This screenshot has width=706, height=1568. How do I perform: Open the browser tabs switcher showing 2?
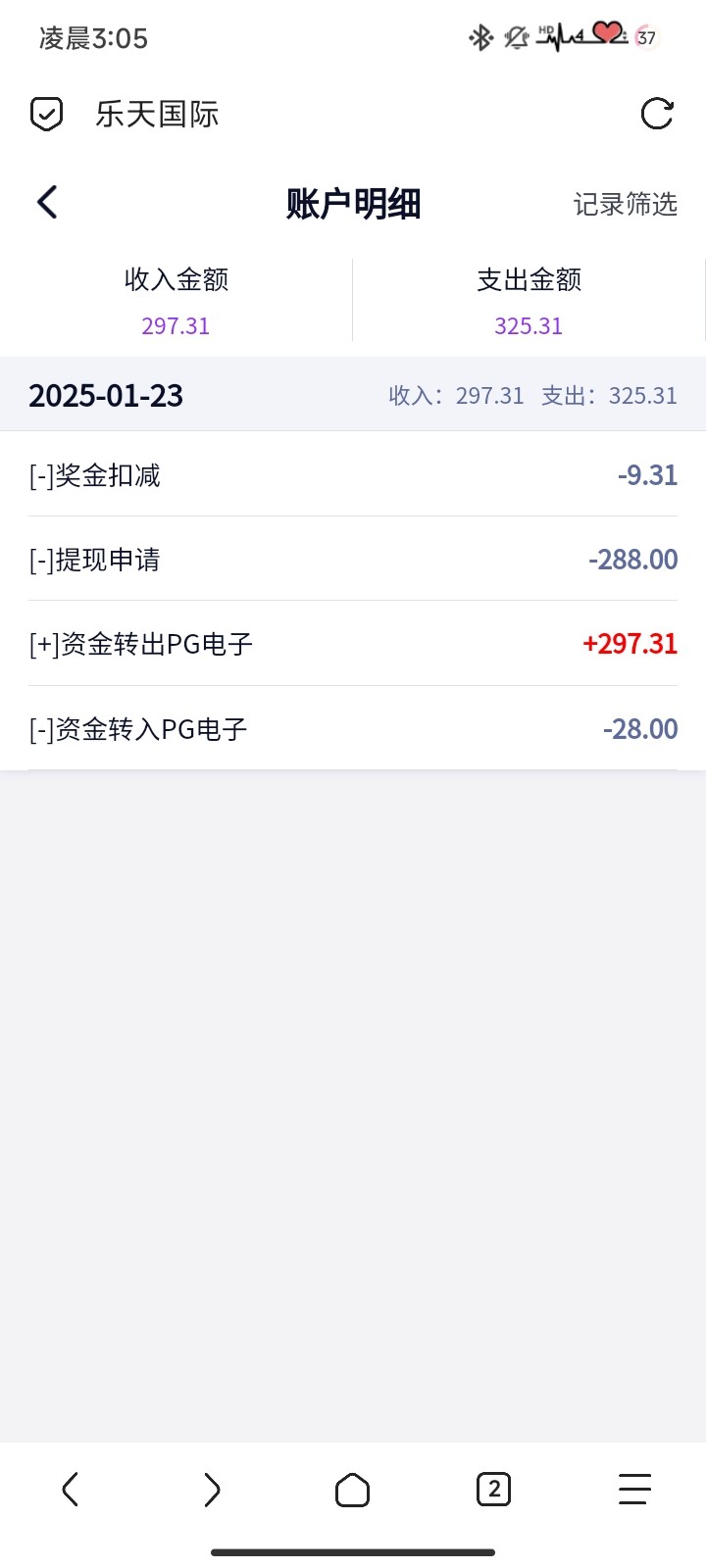point(493,1490)
